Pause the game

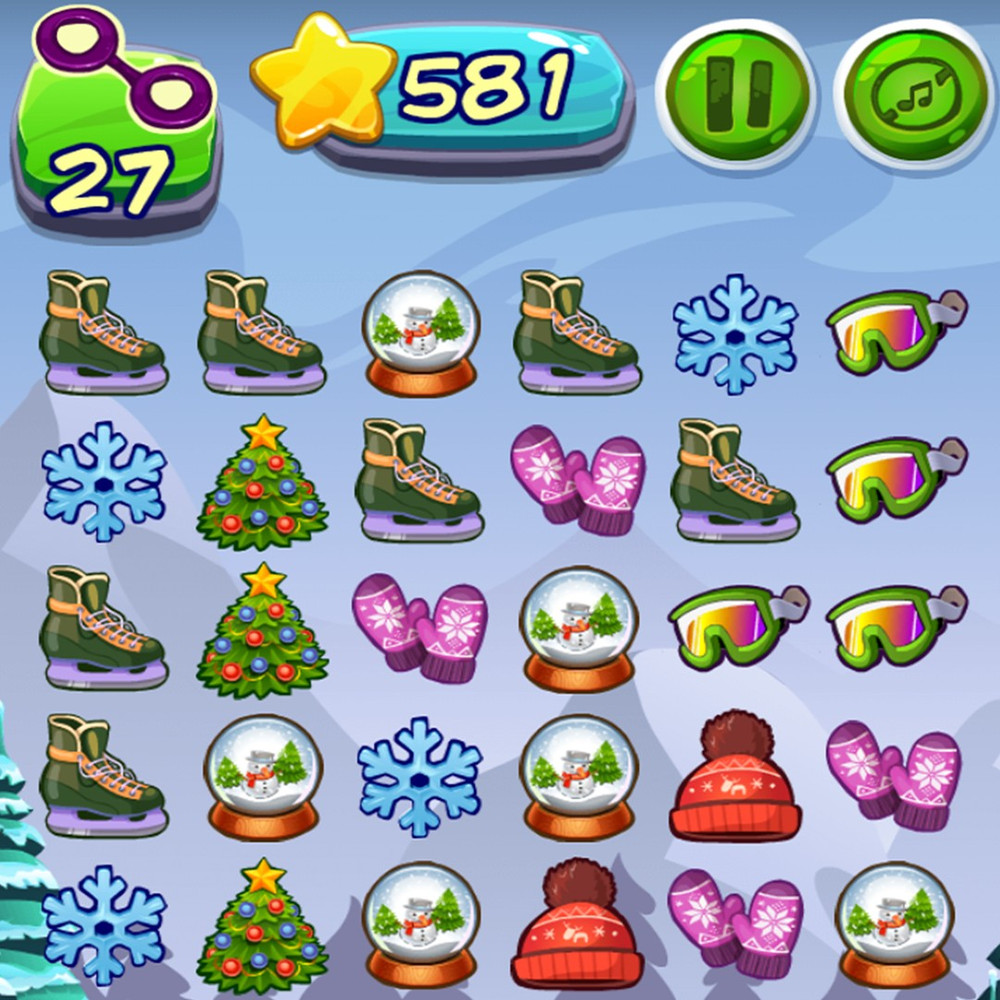click(739, 94)
